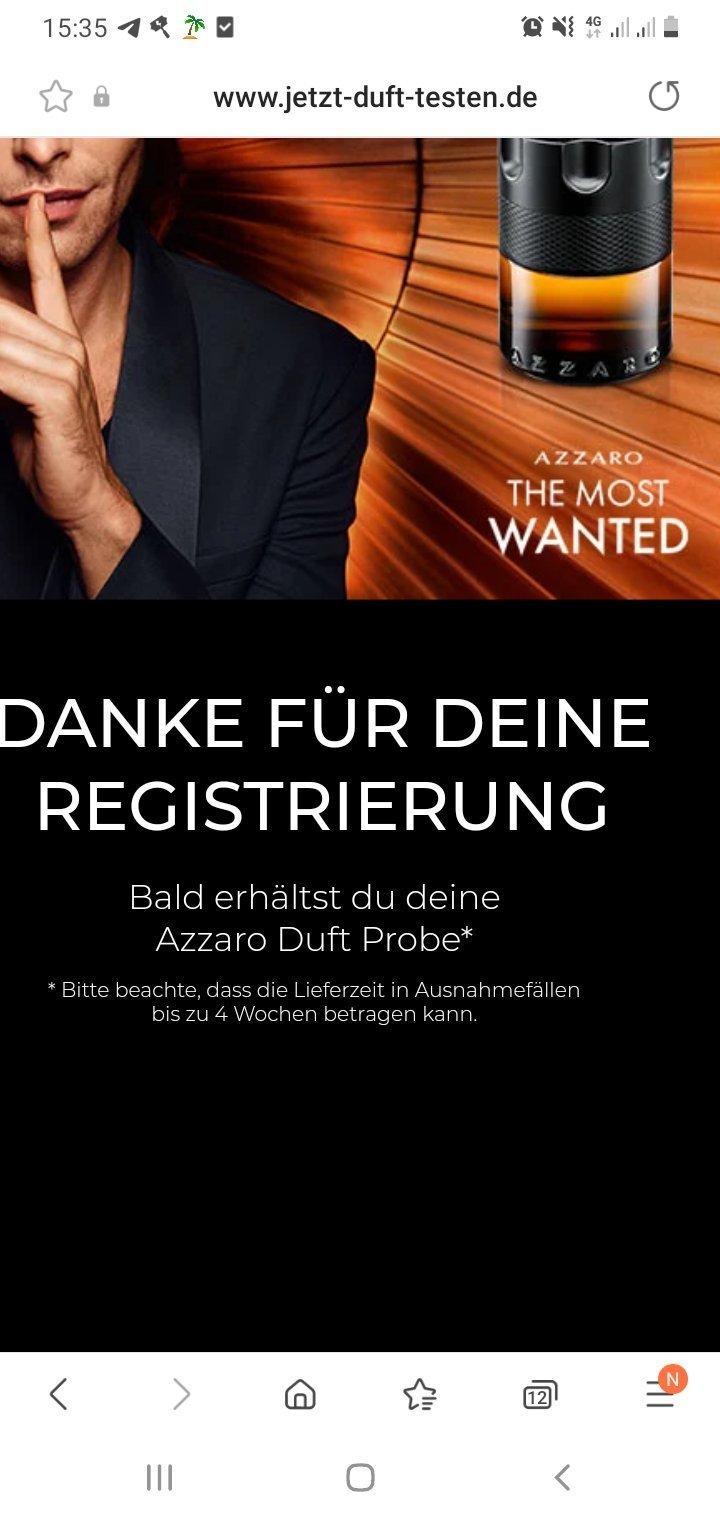Viewport: 720px width, 1520px height.
Task: Open the bookmarks list
Action: (419, 1394)
